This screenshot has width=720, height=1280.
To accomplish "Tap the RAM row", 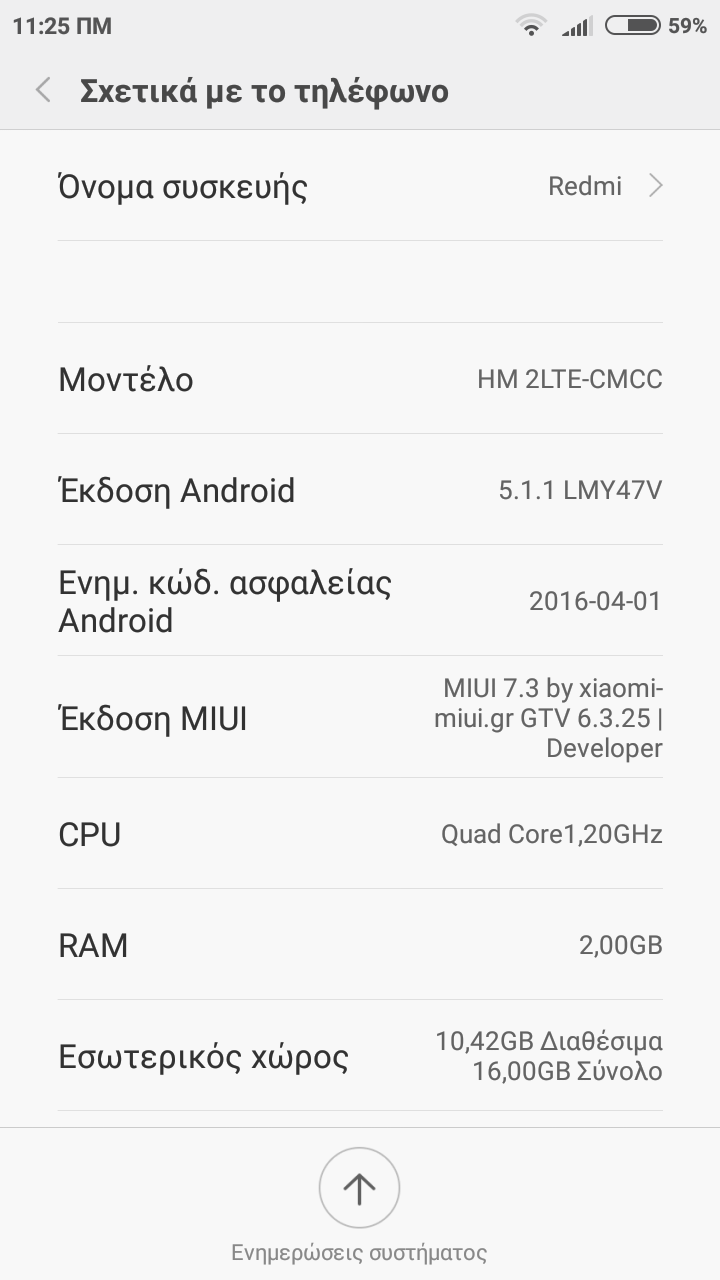I will [x=360, y=945].
